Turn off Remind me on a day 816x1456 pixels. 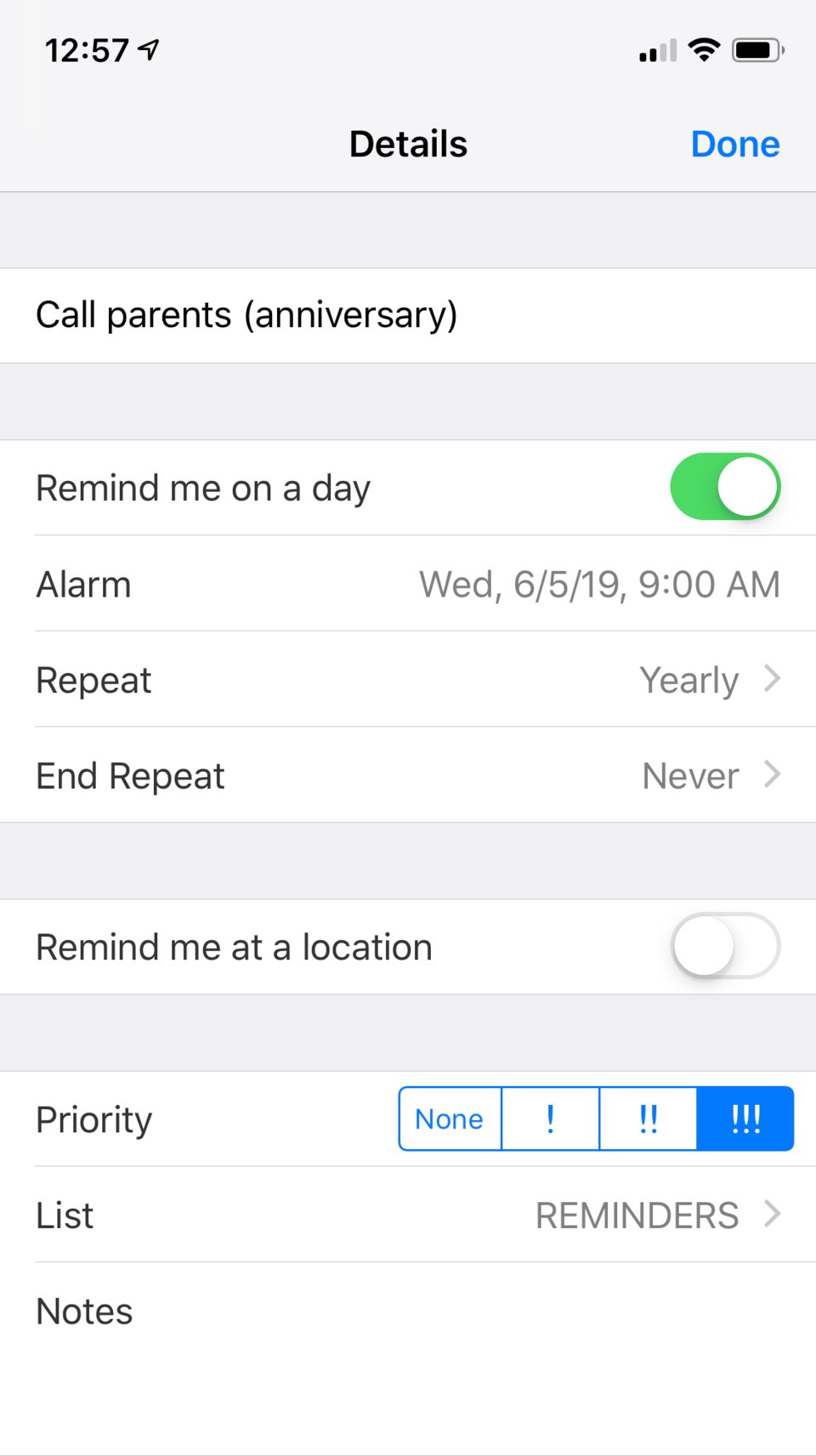[724, 487]
